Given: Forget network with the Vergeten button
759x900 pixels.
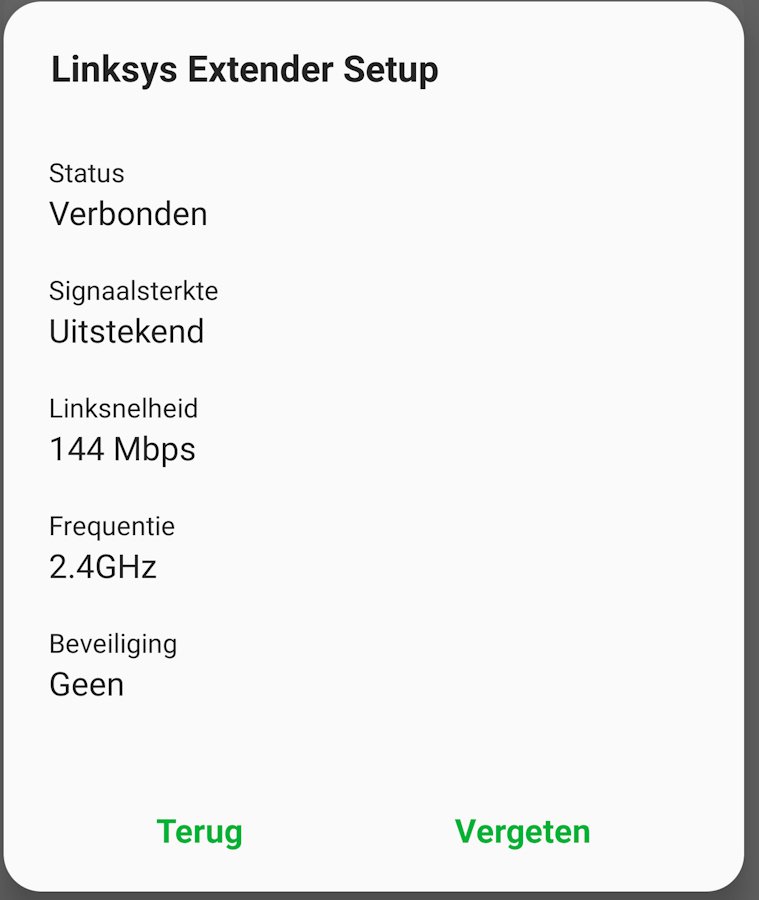Looking at the screenshot, I should click(x=522, y=831).
